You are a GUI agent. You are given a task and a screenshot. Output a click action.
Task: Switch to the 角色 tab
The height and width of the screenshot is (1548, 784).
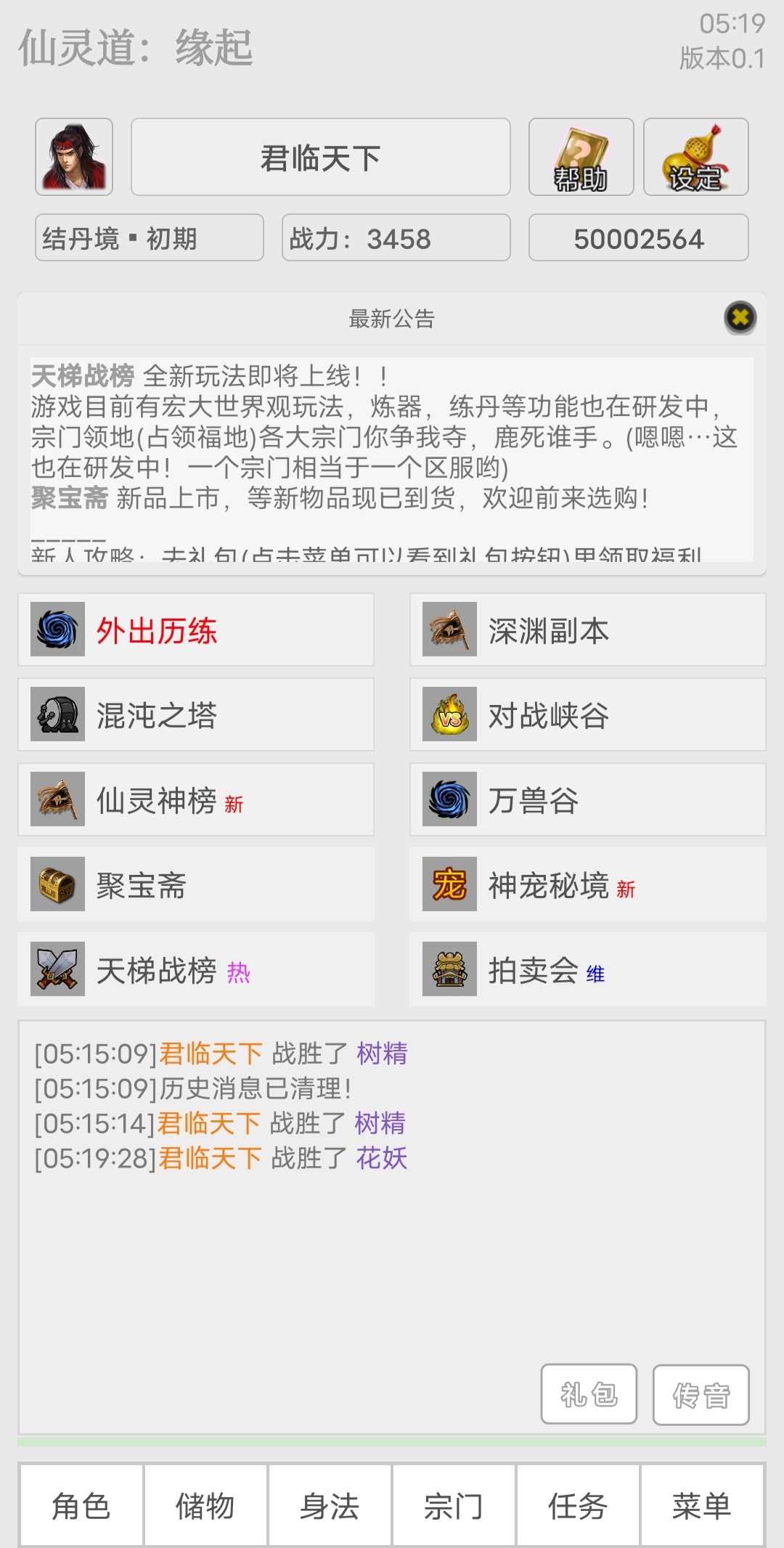[x=81, y=1505]
